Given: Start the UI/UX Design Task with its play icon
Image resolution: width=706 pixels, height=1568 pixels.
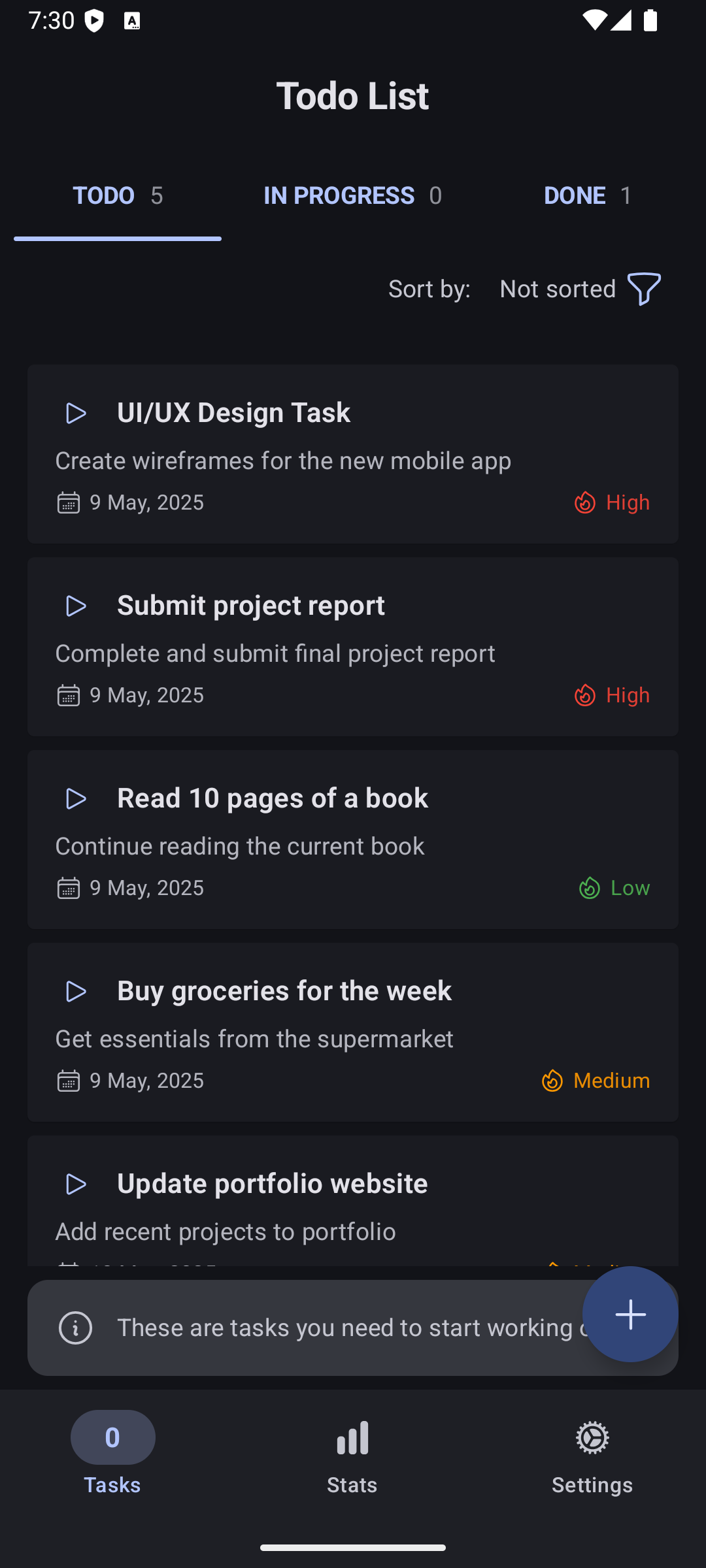Looking at the screenshot, I should (76, 413).
